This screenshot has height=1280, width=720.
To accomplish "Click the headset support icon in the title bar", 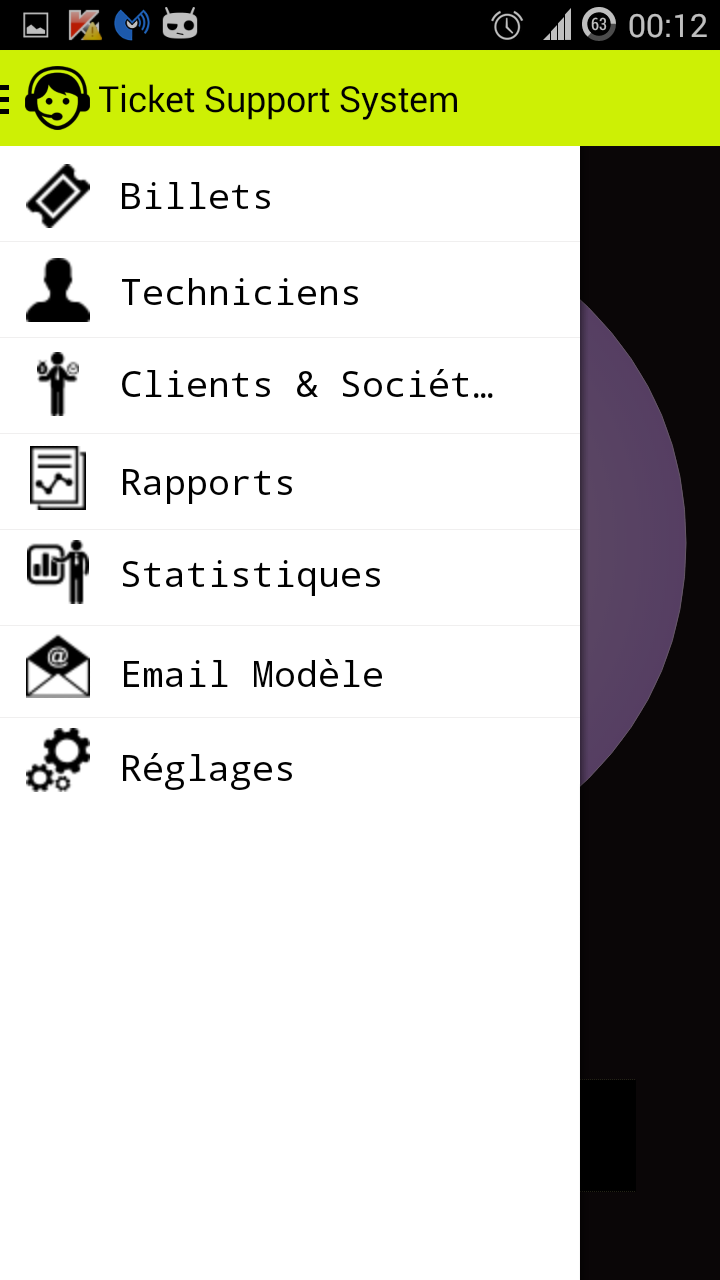I will point(57,99).
